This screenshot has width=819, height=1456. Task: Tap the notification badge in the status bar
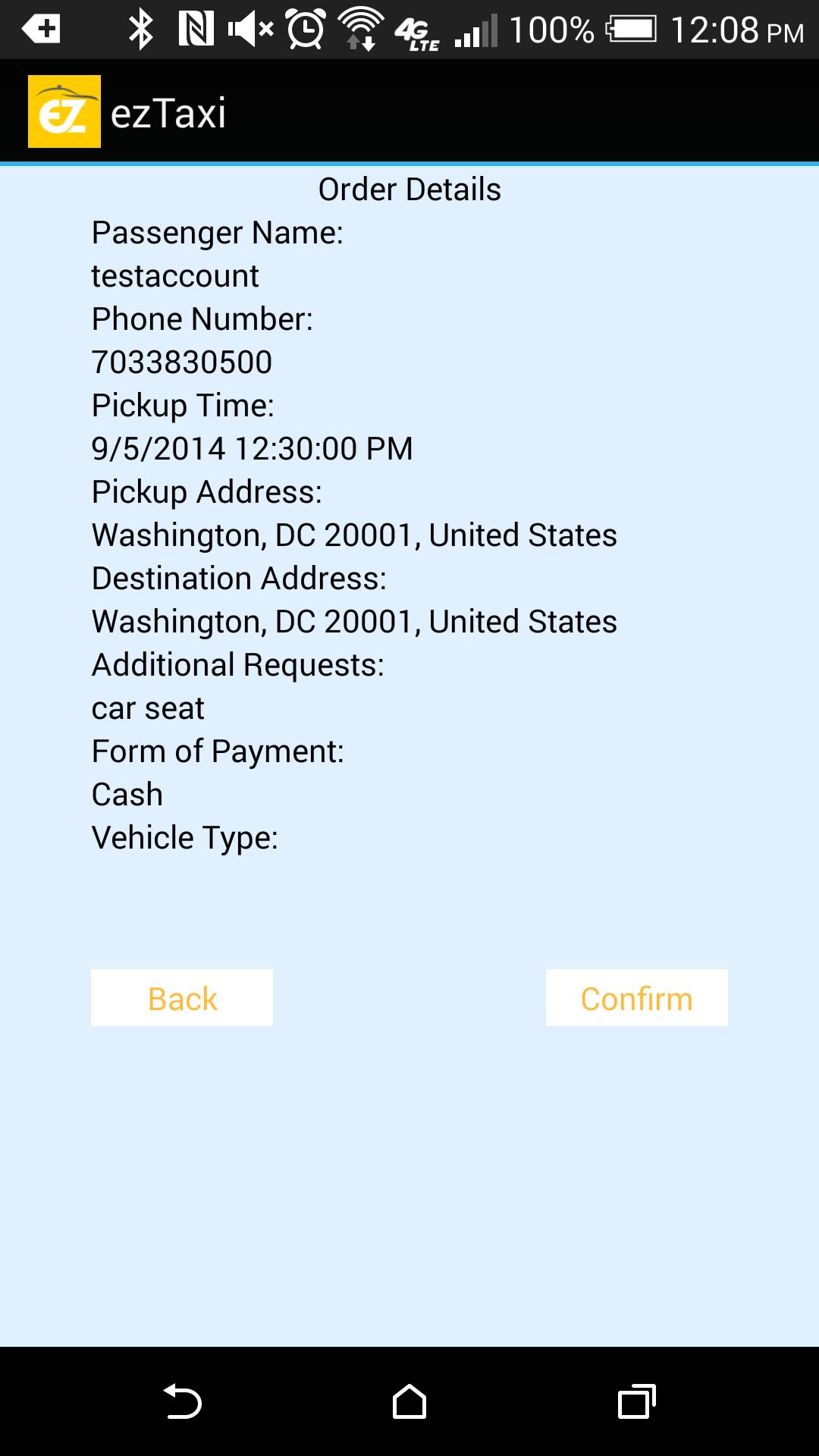(x=42, y=30)
